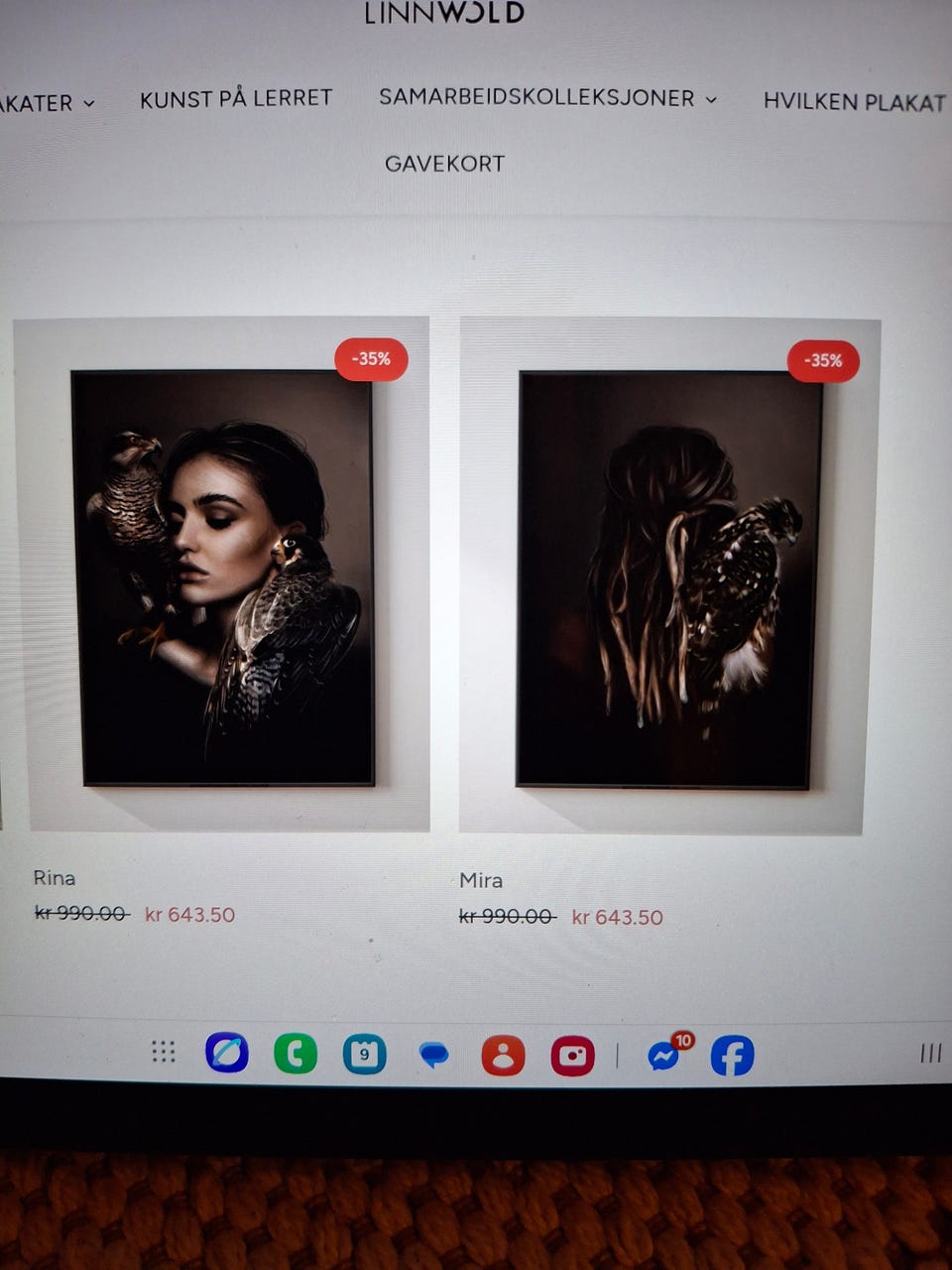Viewport: 952px width, 1270px height.
Task: Open the Calendar app showing the 9
Action: coord(365,1055)
